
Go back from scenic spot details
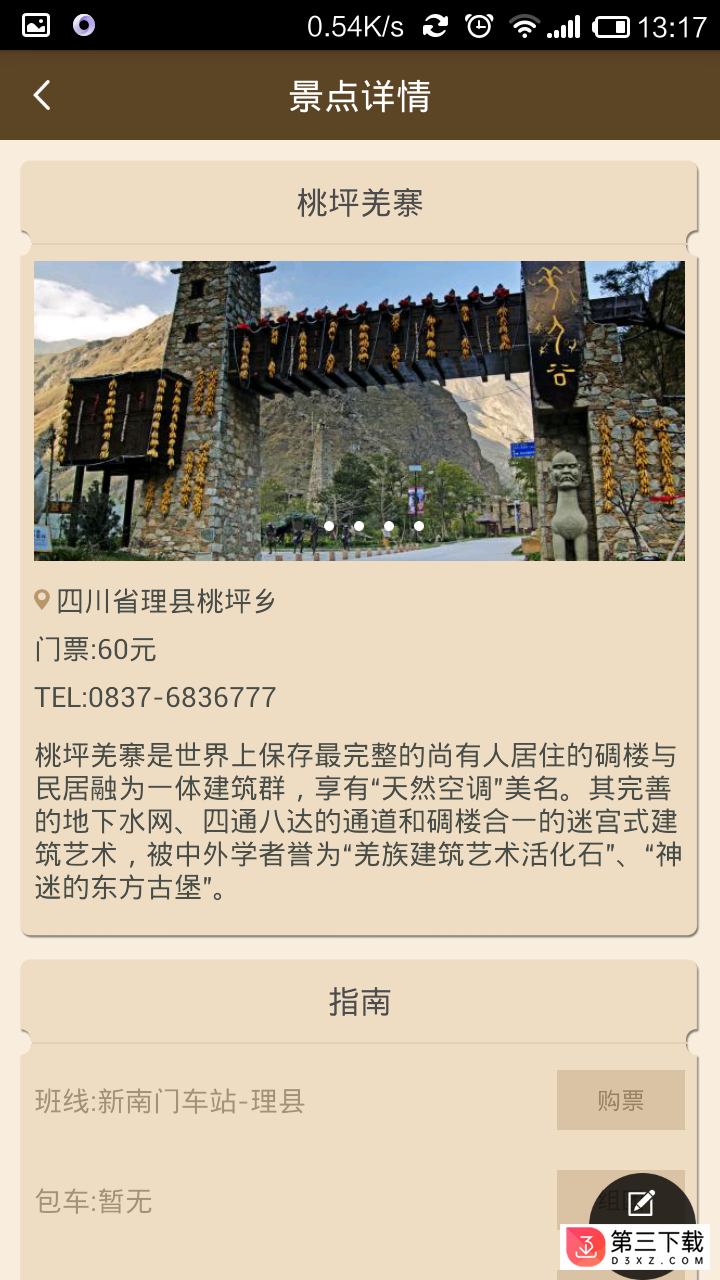pos(42,96)
